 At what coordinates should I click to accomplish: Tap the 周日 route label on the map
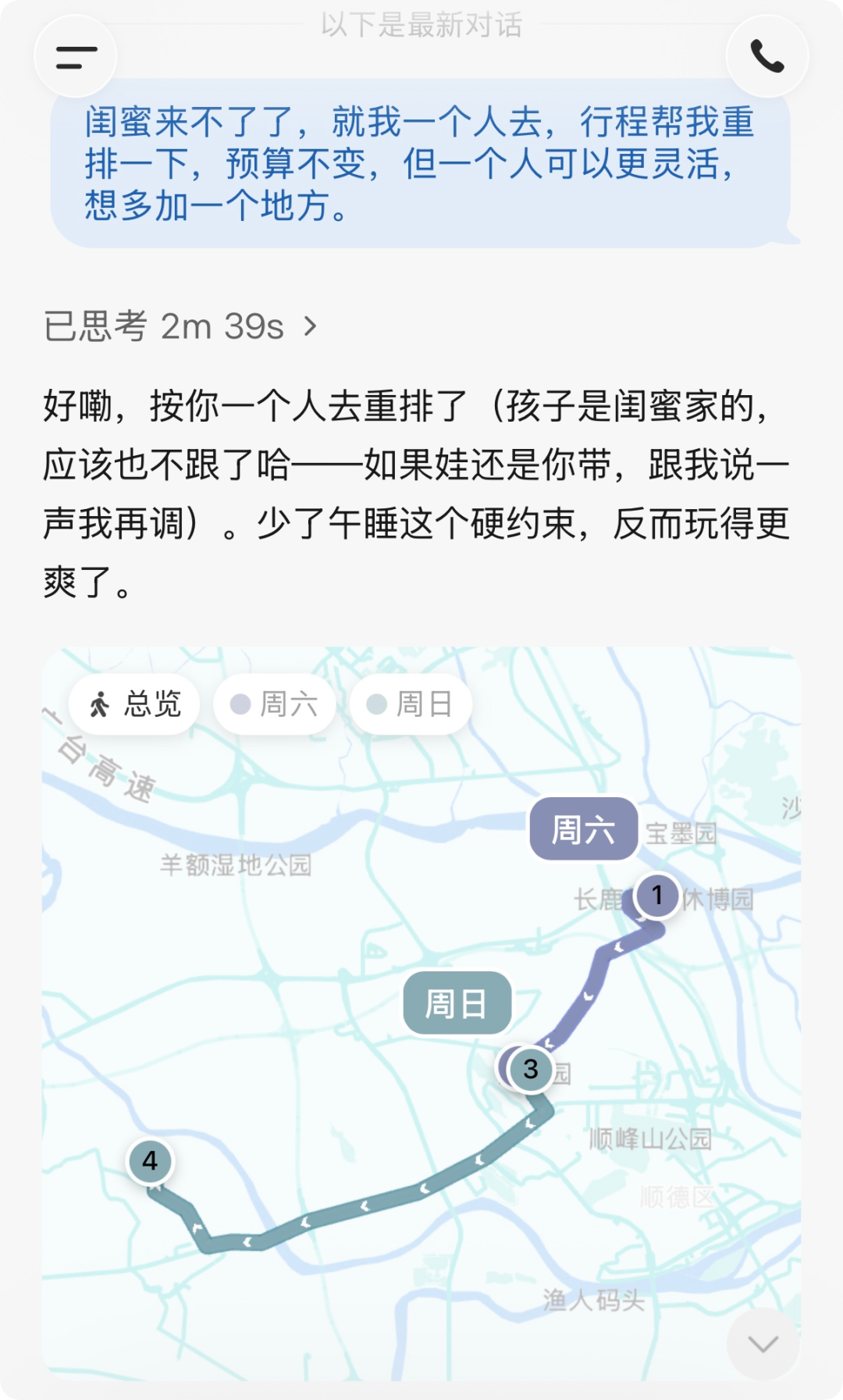(457, 1003)
